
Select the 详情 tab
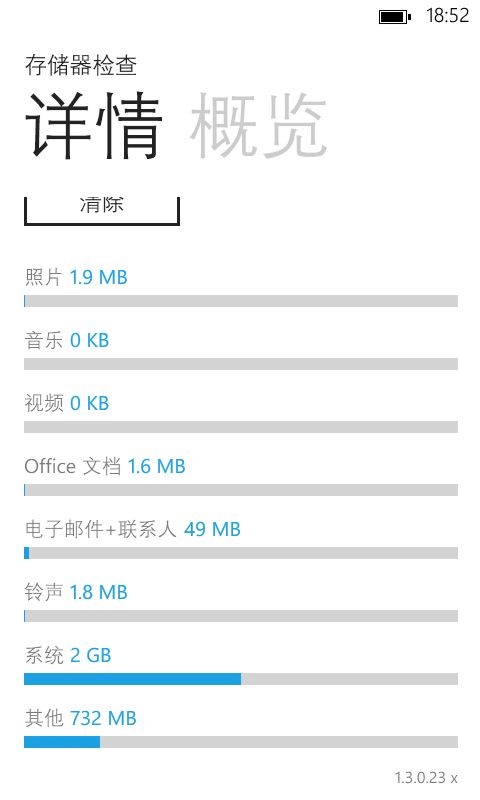click(x=94, y=125)
